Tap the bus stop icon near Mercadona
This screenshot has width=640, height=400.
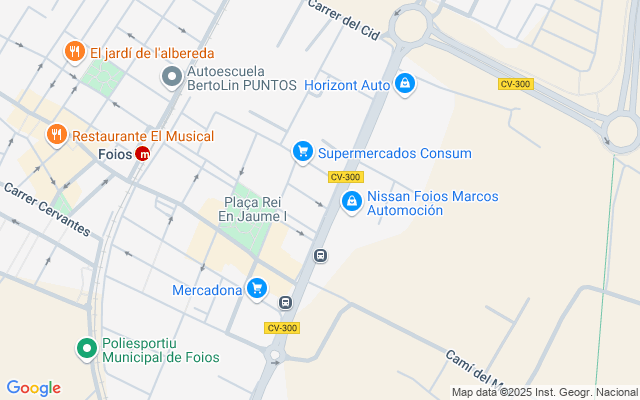(x=285, y=303)
